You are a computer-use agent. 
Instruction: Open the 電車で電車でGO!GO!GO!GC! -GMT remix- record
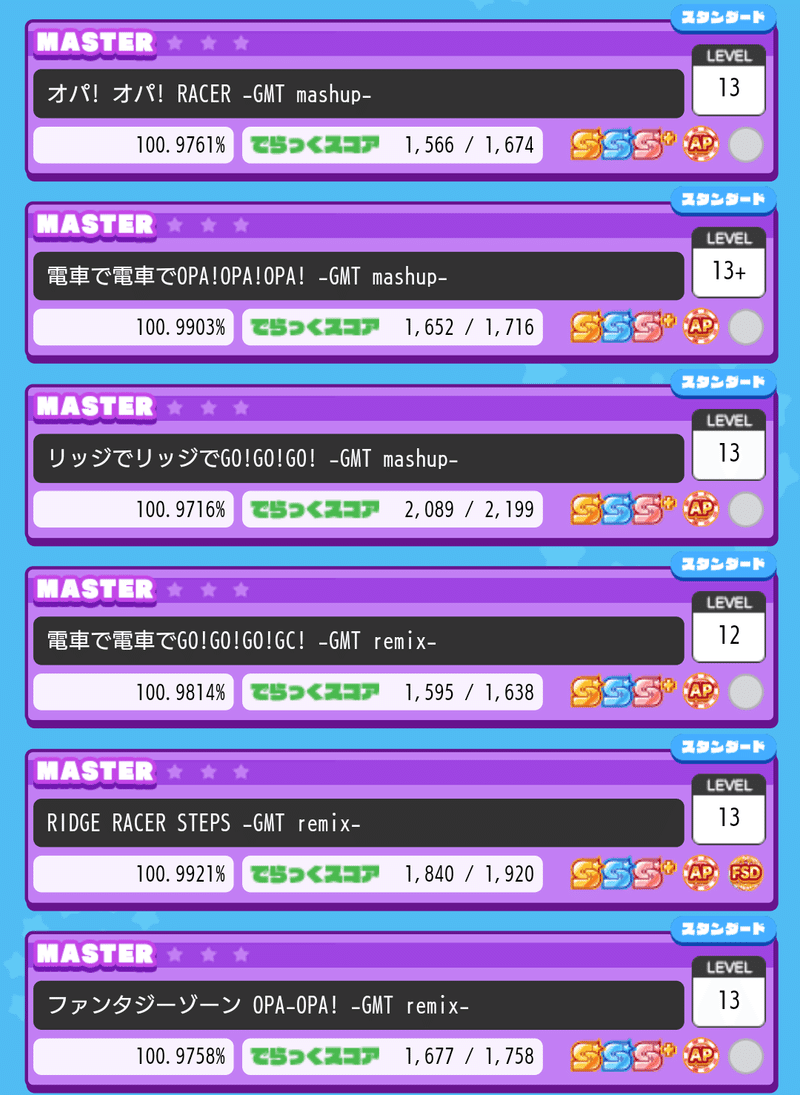358,641
